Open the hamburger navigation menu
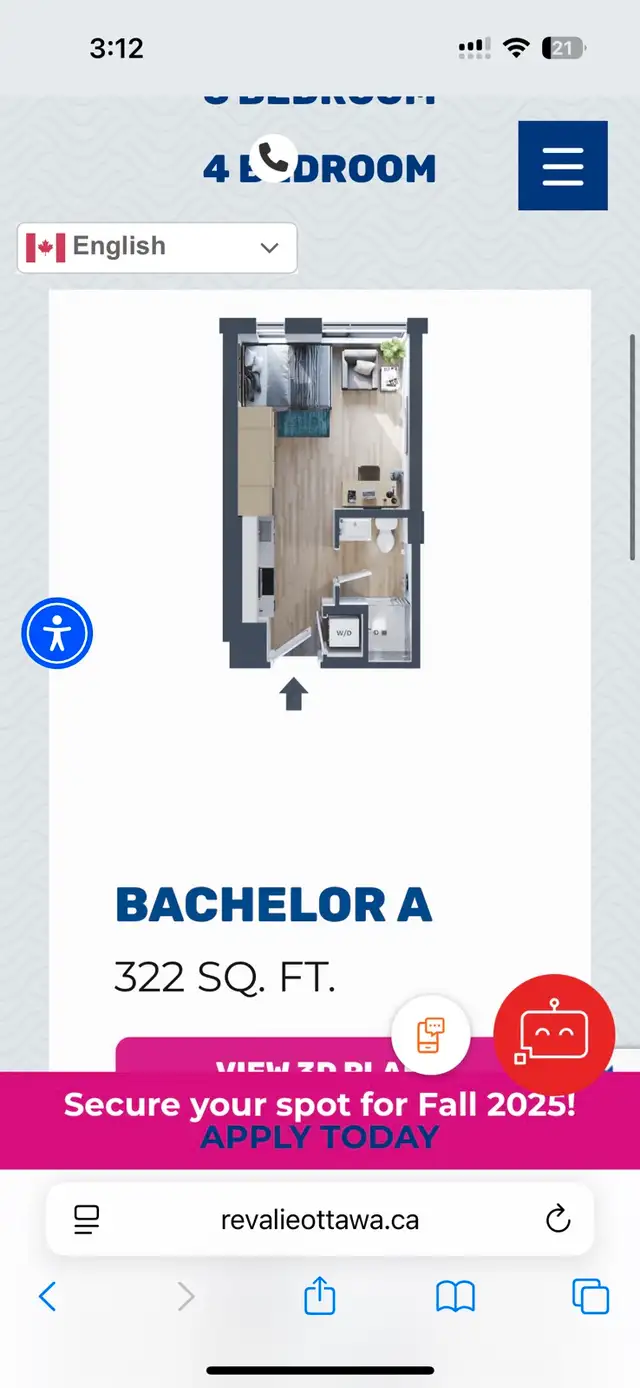Viewport: 640px width, 1388px height. click(x=562, y=165)
